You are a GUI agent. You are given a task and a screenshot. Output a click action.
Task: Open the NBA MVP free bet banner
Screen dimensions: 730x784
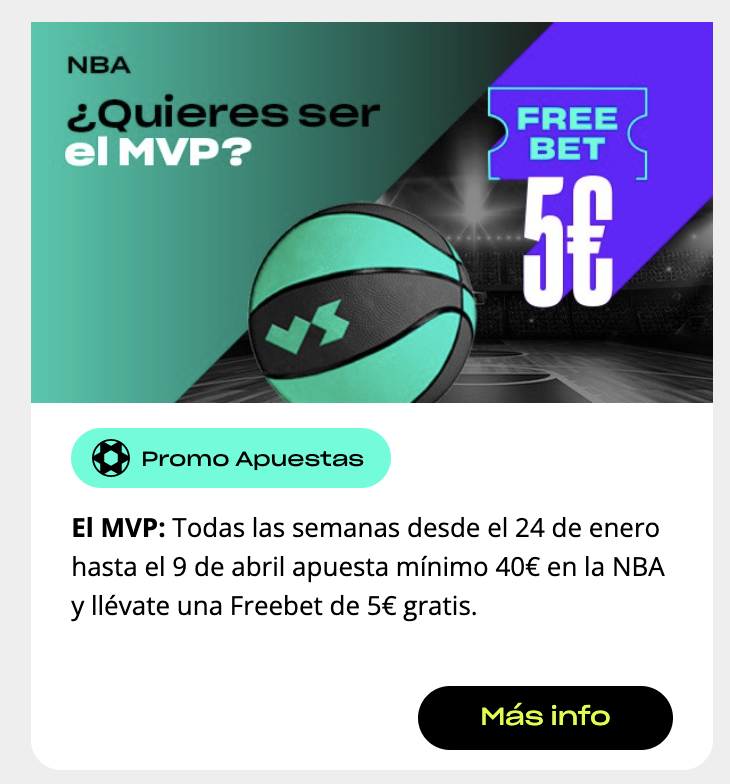[371, 213]
